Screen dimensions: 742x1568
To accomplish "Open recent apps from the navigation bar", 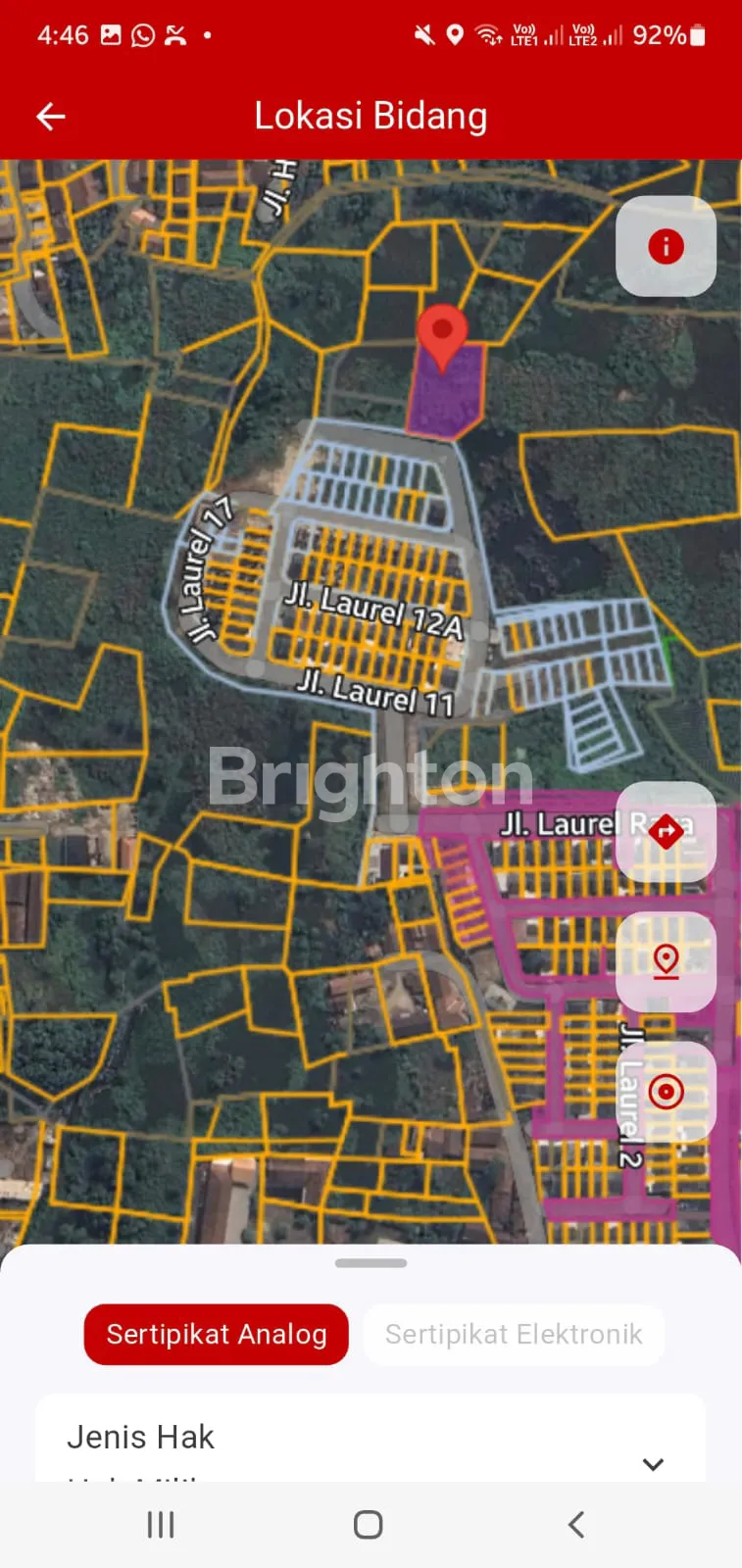I will click(161, 1524).
